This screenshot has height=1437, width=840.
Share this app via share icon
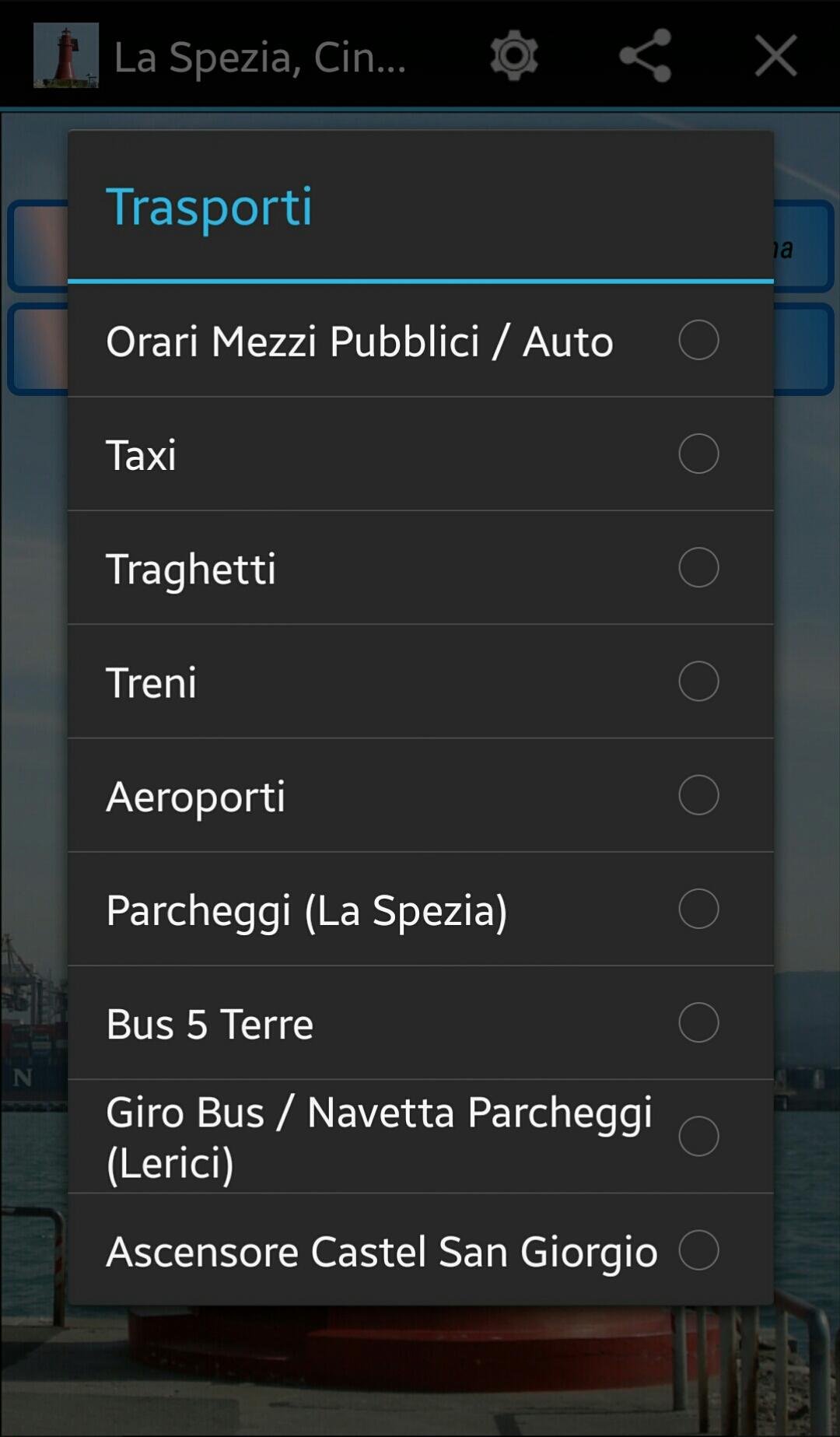point(645,55)
